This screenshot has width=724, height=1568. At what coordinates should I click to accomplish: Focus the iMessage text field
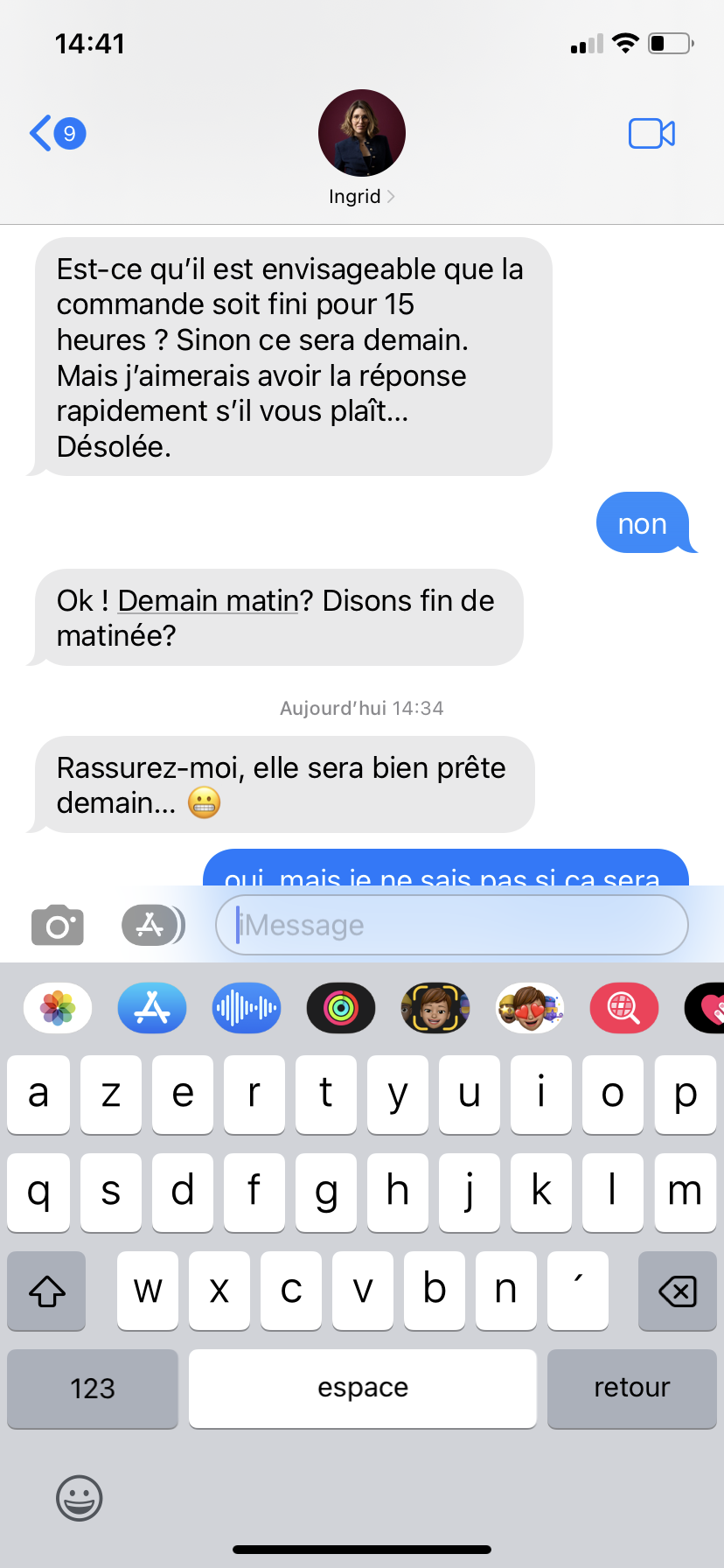coord(451,925)
